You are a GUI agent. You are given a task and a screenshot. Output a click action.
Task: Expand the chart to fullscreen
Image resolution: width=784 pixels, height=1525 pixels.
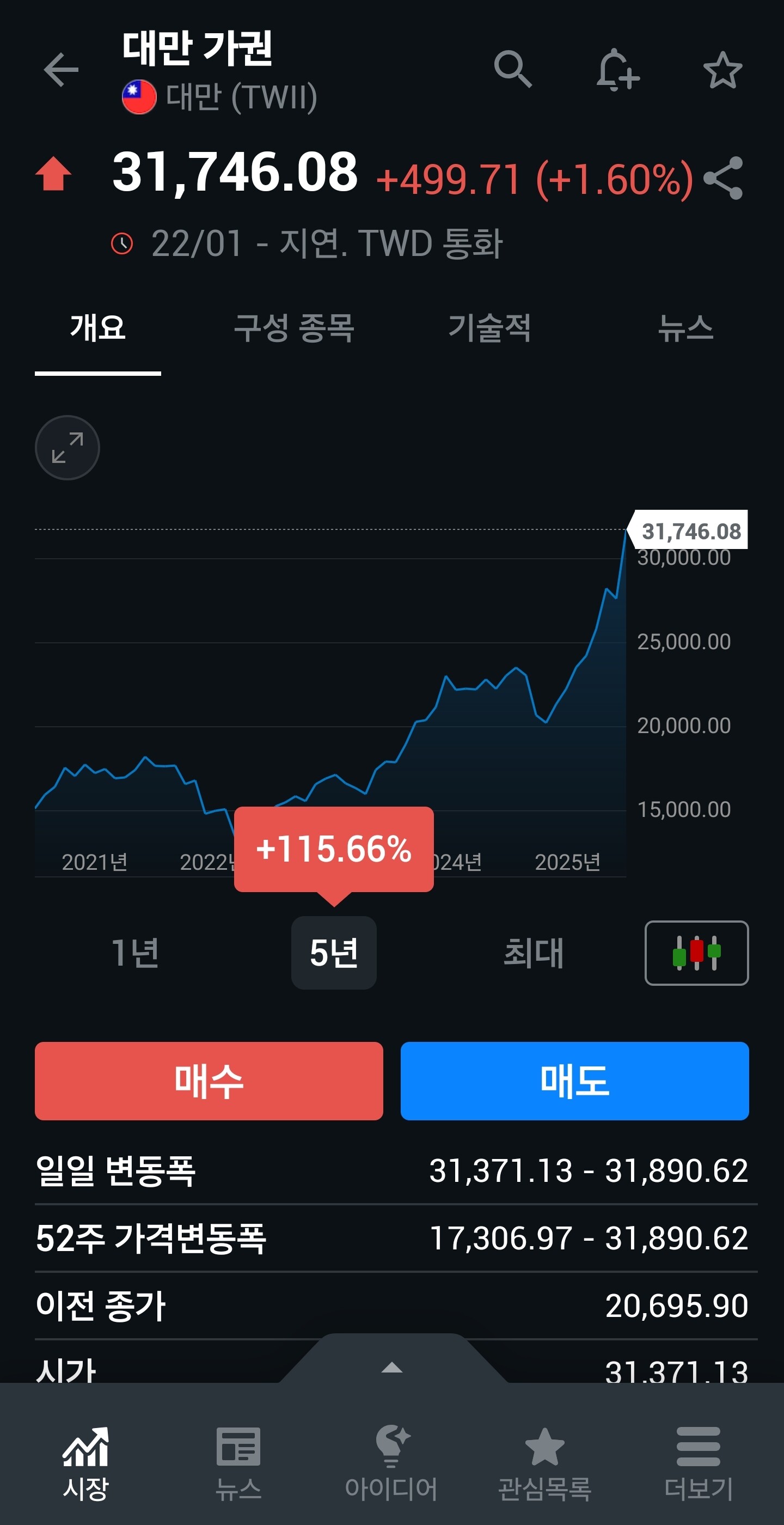[68, 448]
